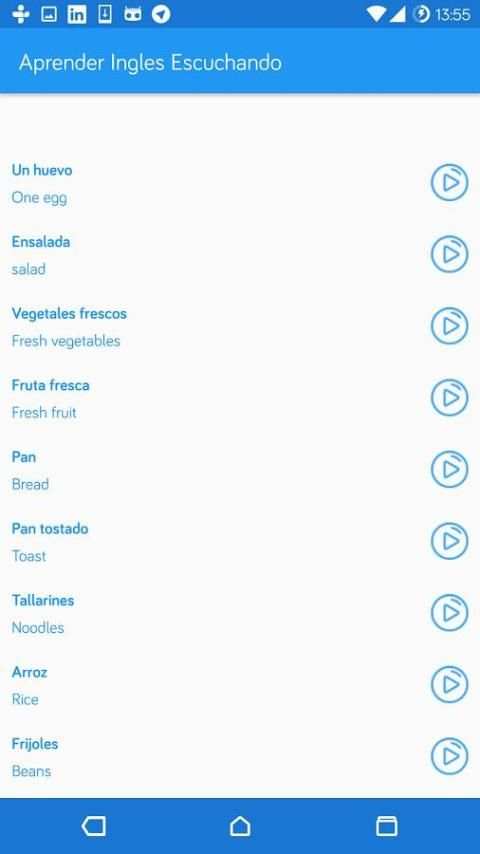
Task: Play audio for Un huevo
Action: [449, 182]
